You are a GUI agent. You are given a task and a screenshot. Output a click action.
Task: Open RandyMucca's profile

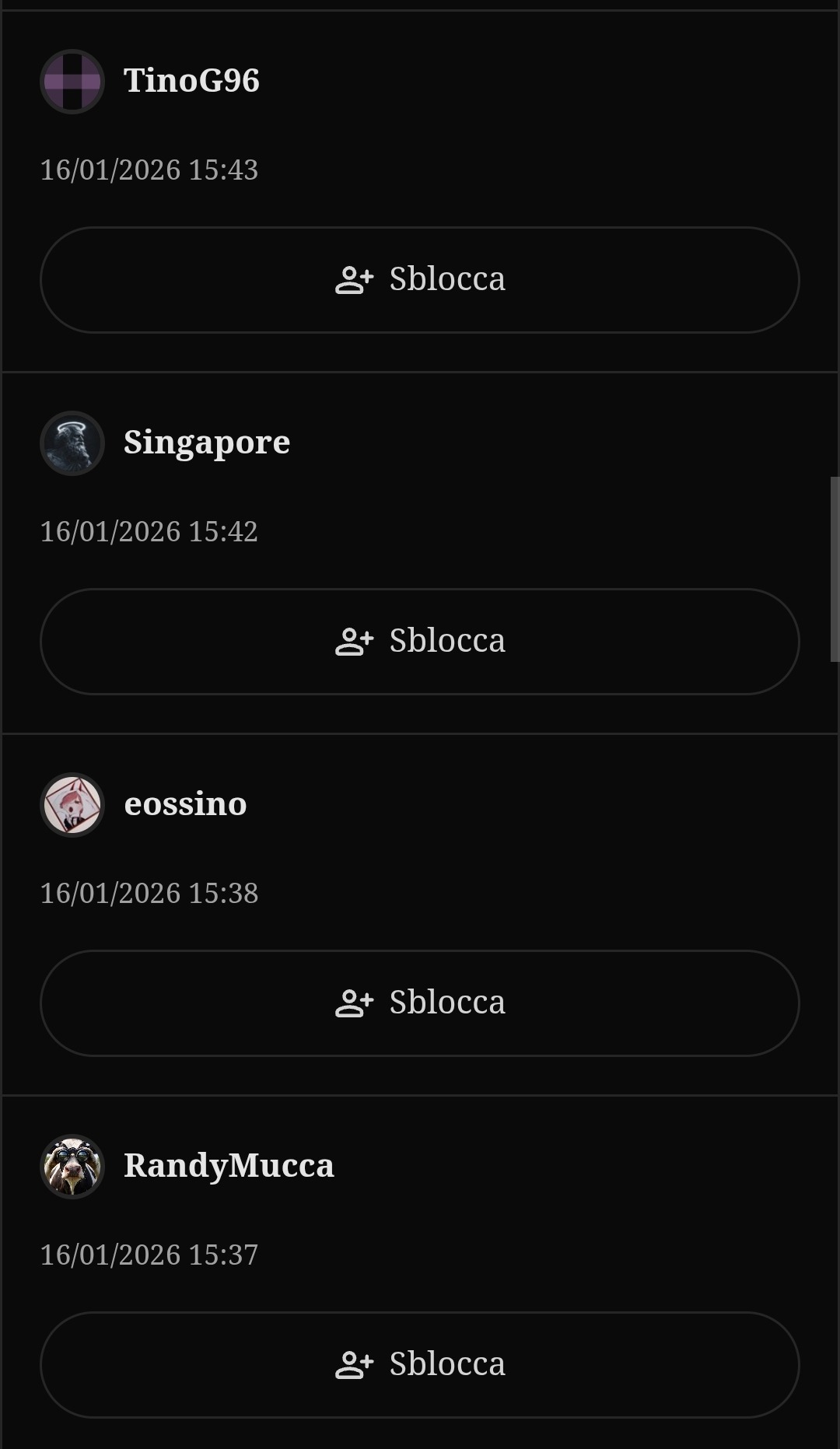(229, 1167)
